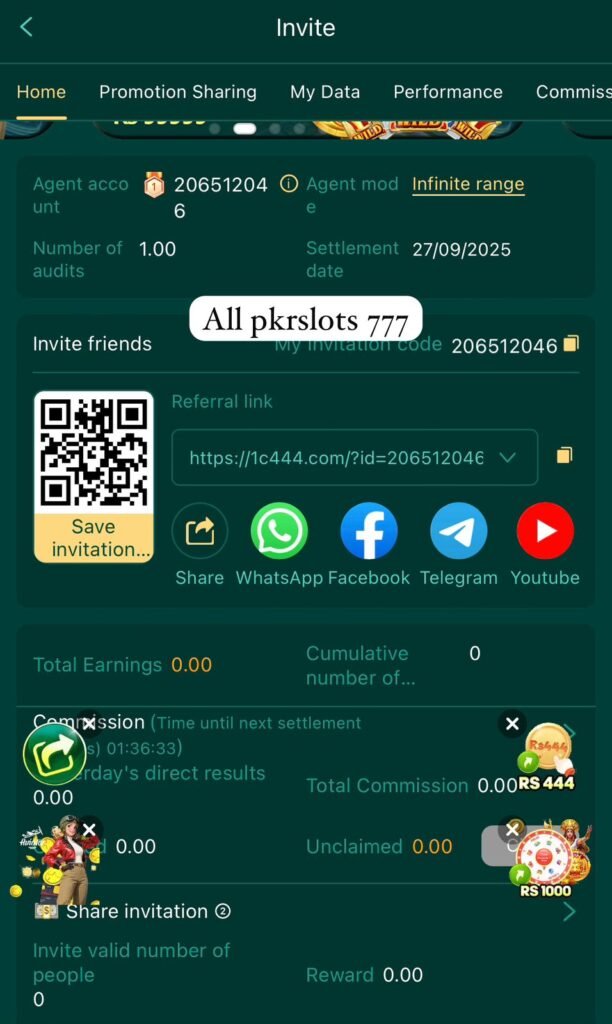Save invitation QR code
Screen dimensions: 612x1024
pyautogui.click(x=93, y=538)
